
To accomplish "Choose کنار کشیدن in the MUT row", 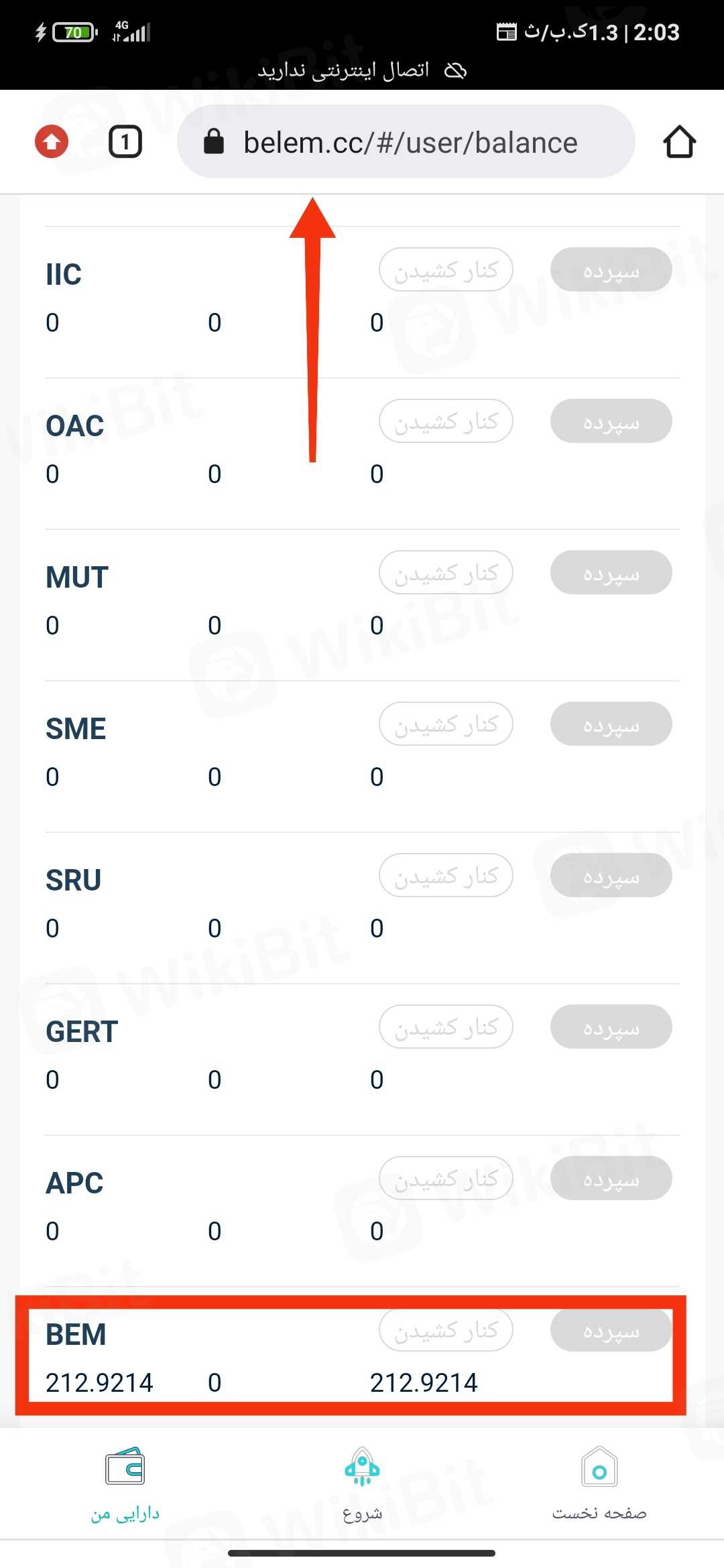I will click(446, 573).
